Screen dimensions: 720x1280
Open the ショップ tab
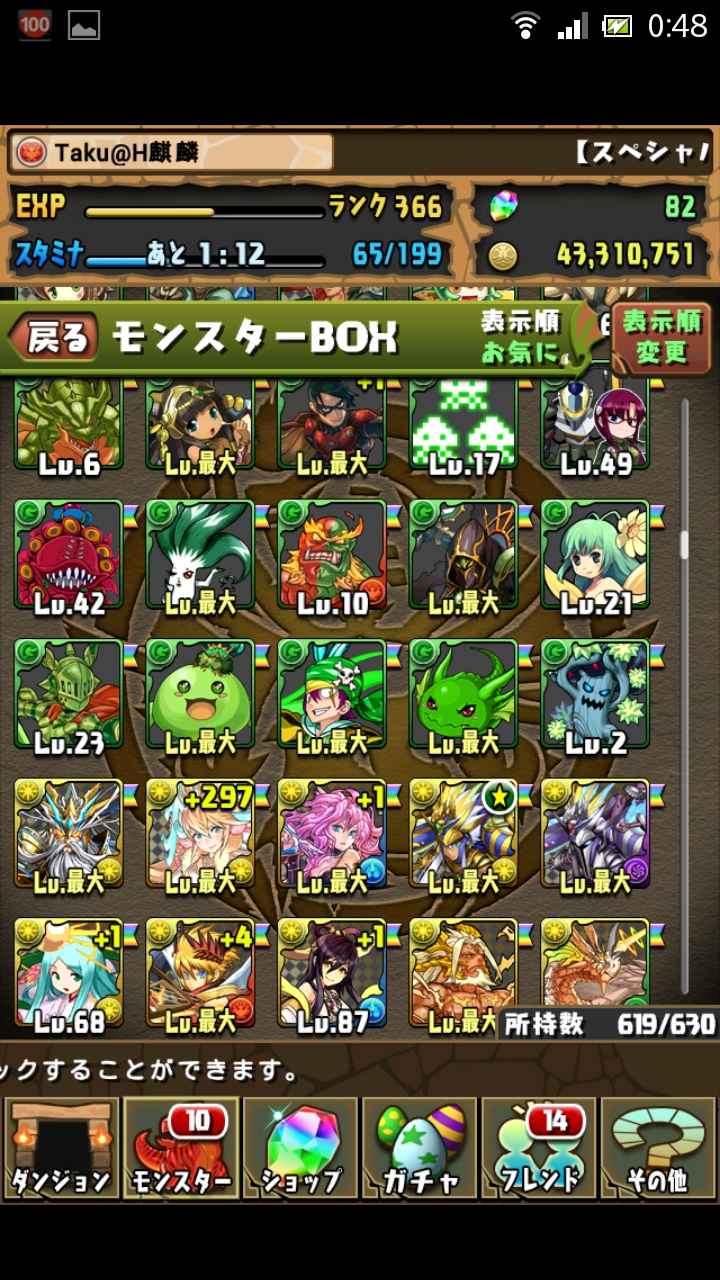[300, 1148]
